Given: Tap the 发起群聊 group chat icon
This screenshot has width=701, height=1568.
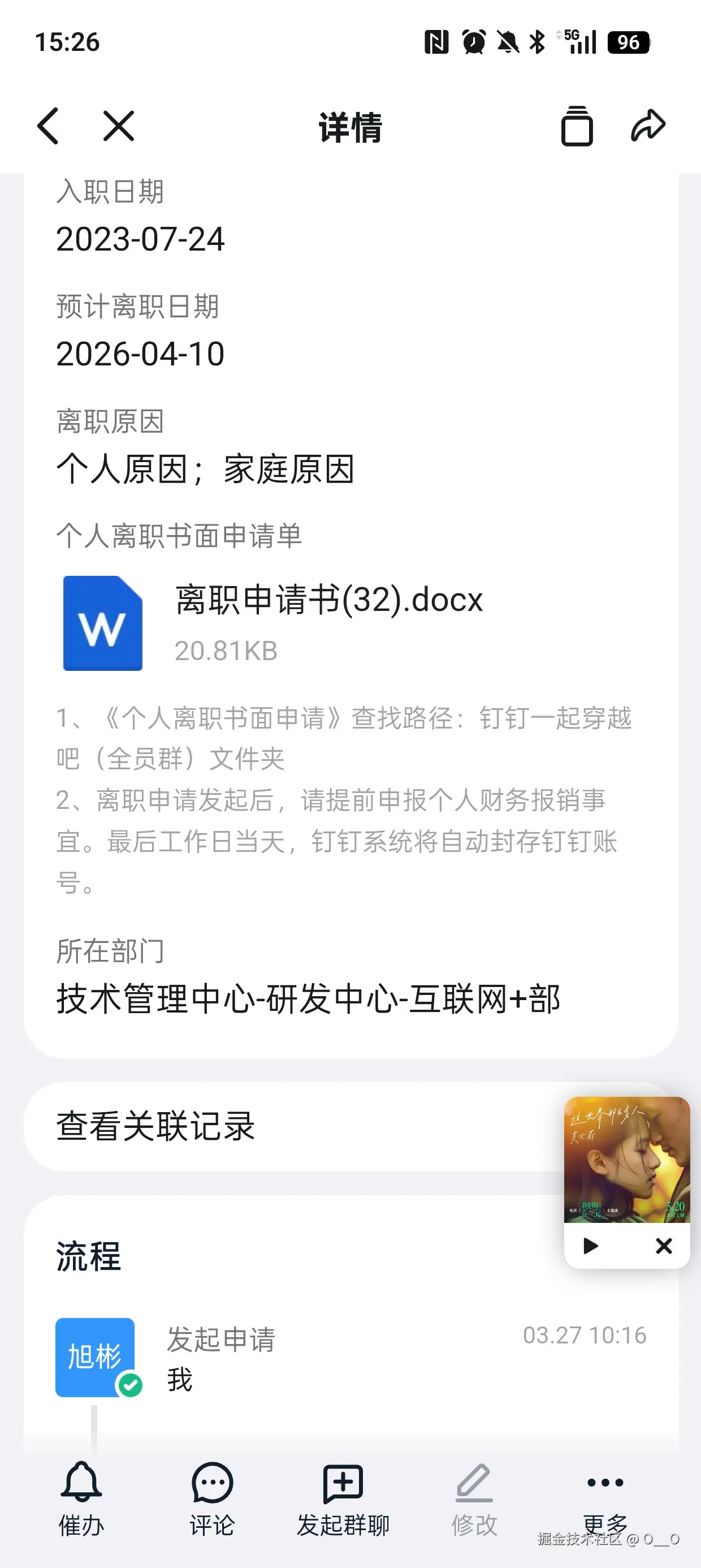Looking at the screenshot, I should (342, 1485).
